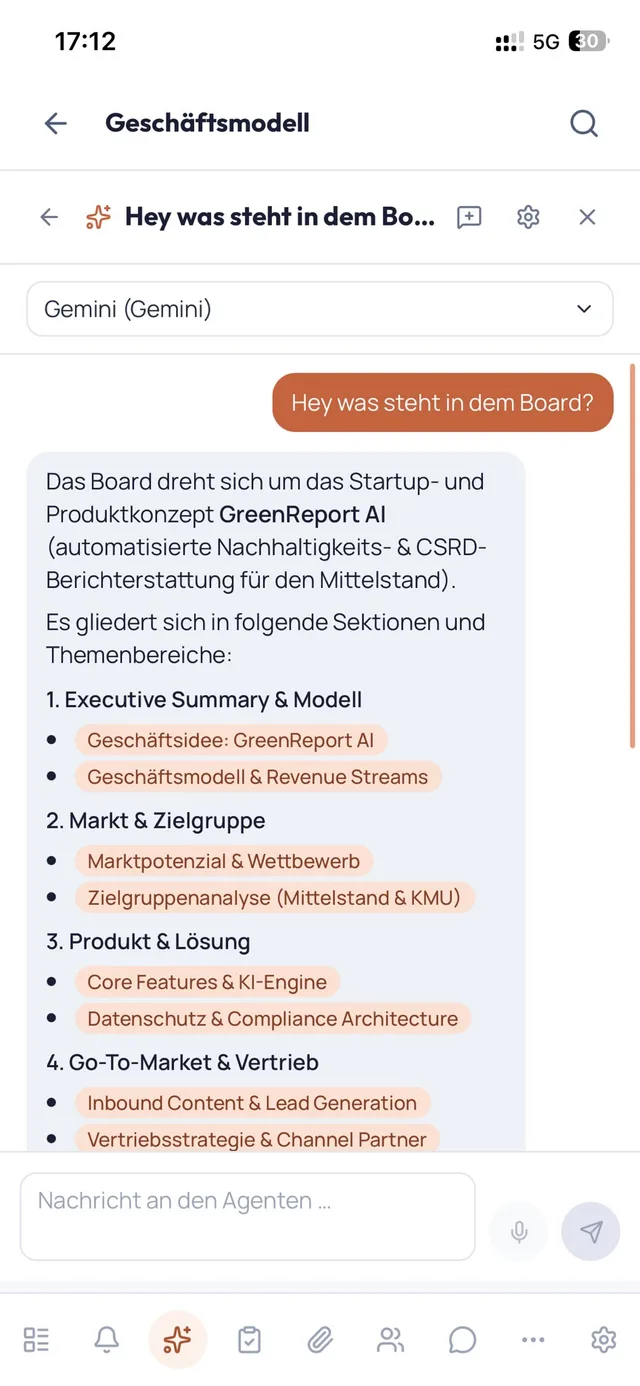Start voice input with the microphone
Image resolution: width=640 pixels, height=1386 pixels.
[519, 1232]
